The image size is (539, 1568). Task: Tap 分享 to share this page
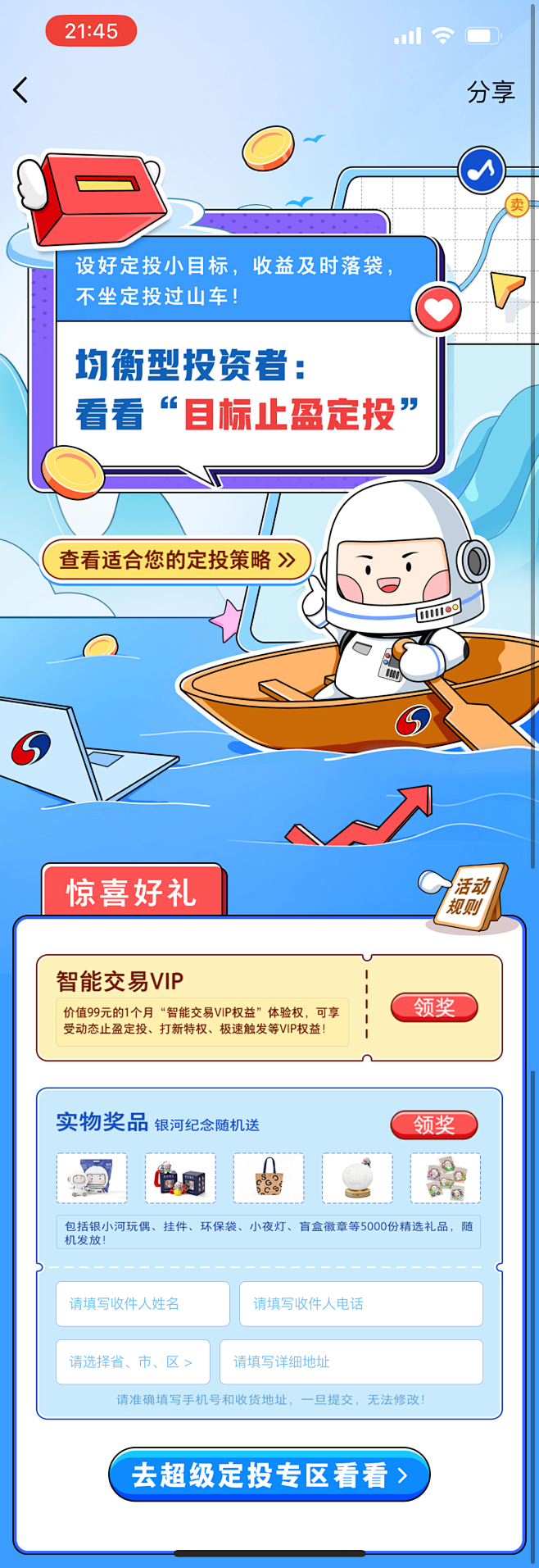pyautogui.click(x=491, y=92)
